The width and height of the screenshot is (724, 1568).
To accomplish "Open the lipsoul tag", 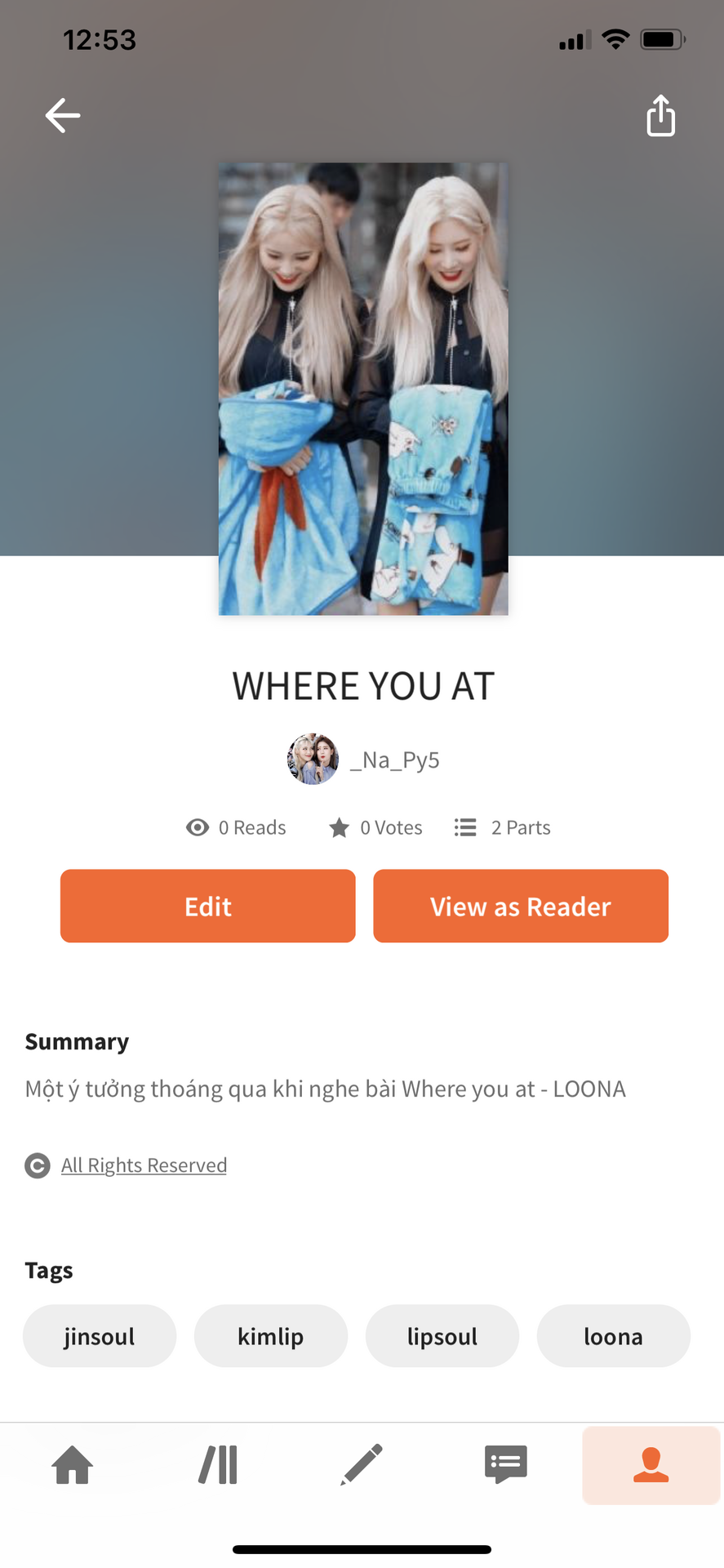I will [x=442, y=1336].
